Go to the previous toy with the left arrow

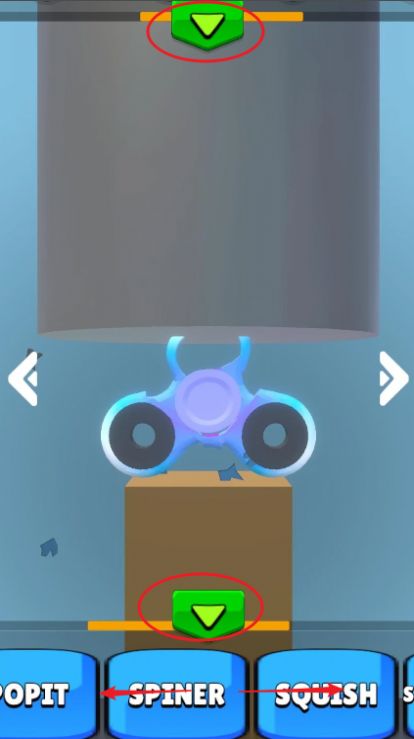tap(23, 378)
